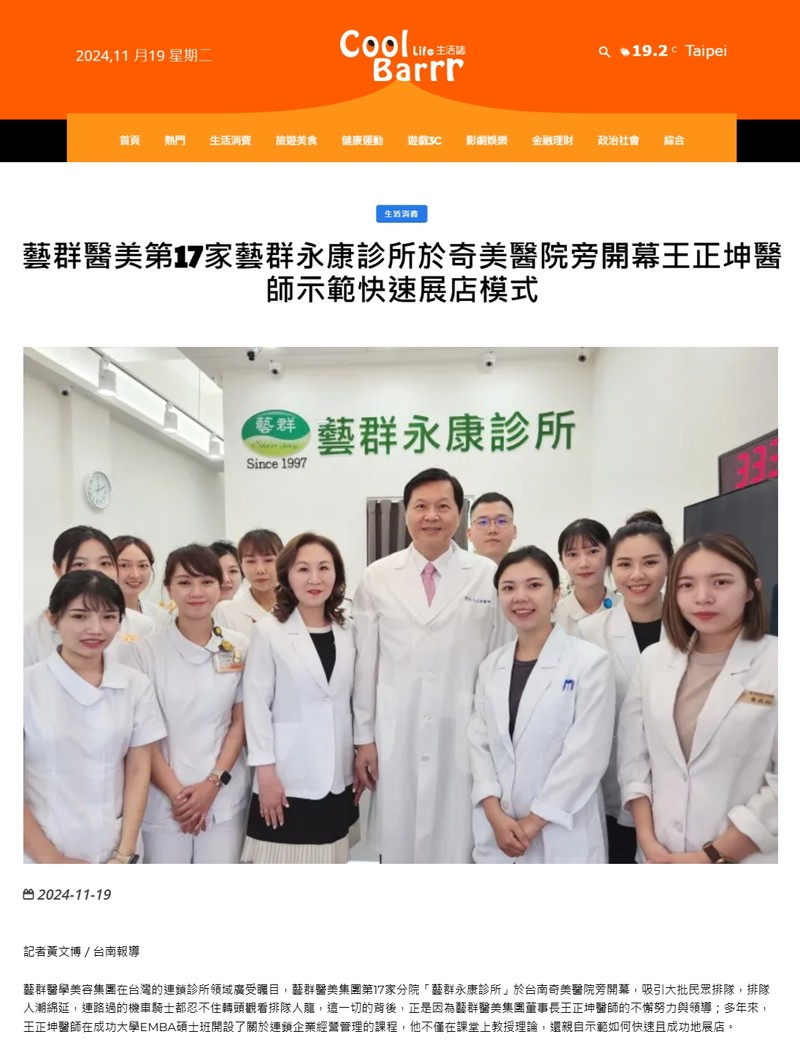Open the search icon in header

click(604, 52)
